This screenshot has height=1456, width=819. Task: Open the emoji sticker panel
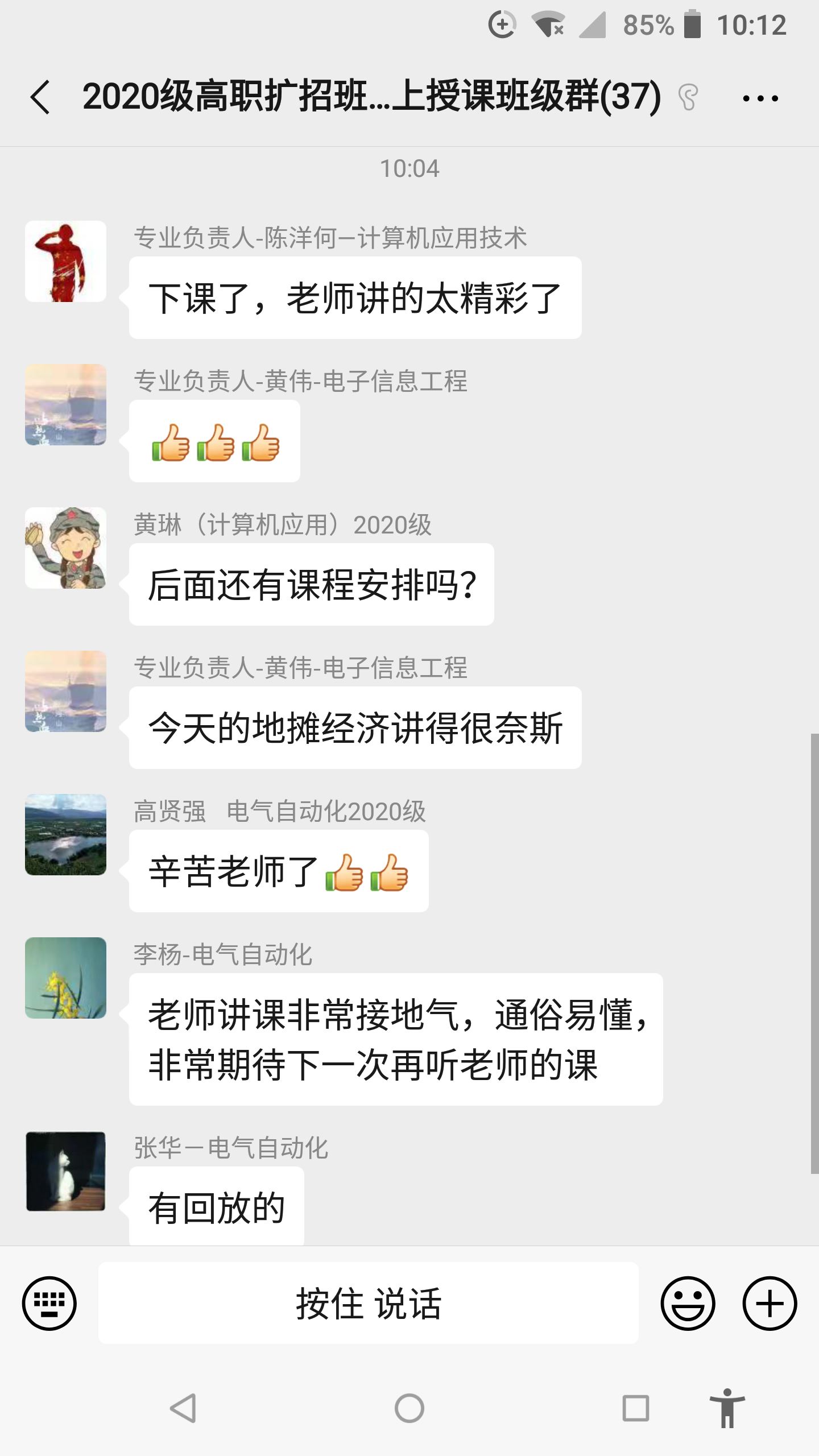[x=688, y=1303]
